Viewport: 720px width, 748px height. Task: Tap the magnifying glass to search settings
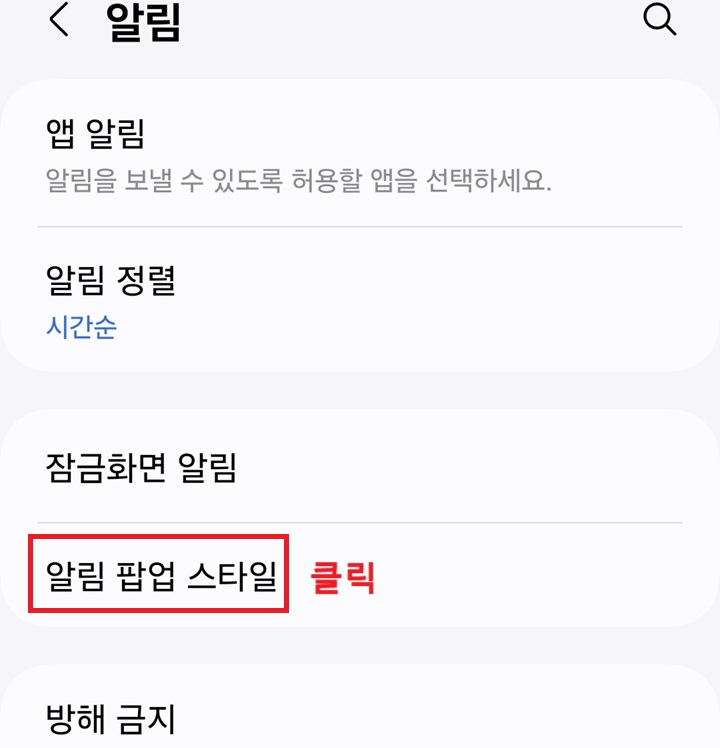pyautogui.click(x=660, y=19)
